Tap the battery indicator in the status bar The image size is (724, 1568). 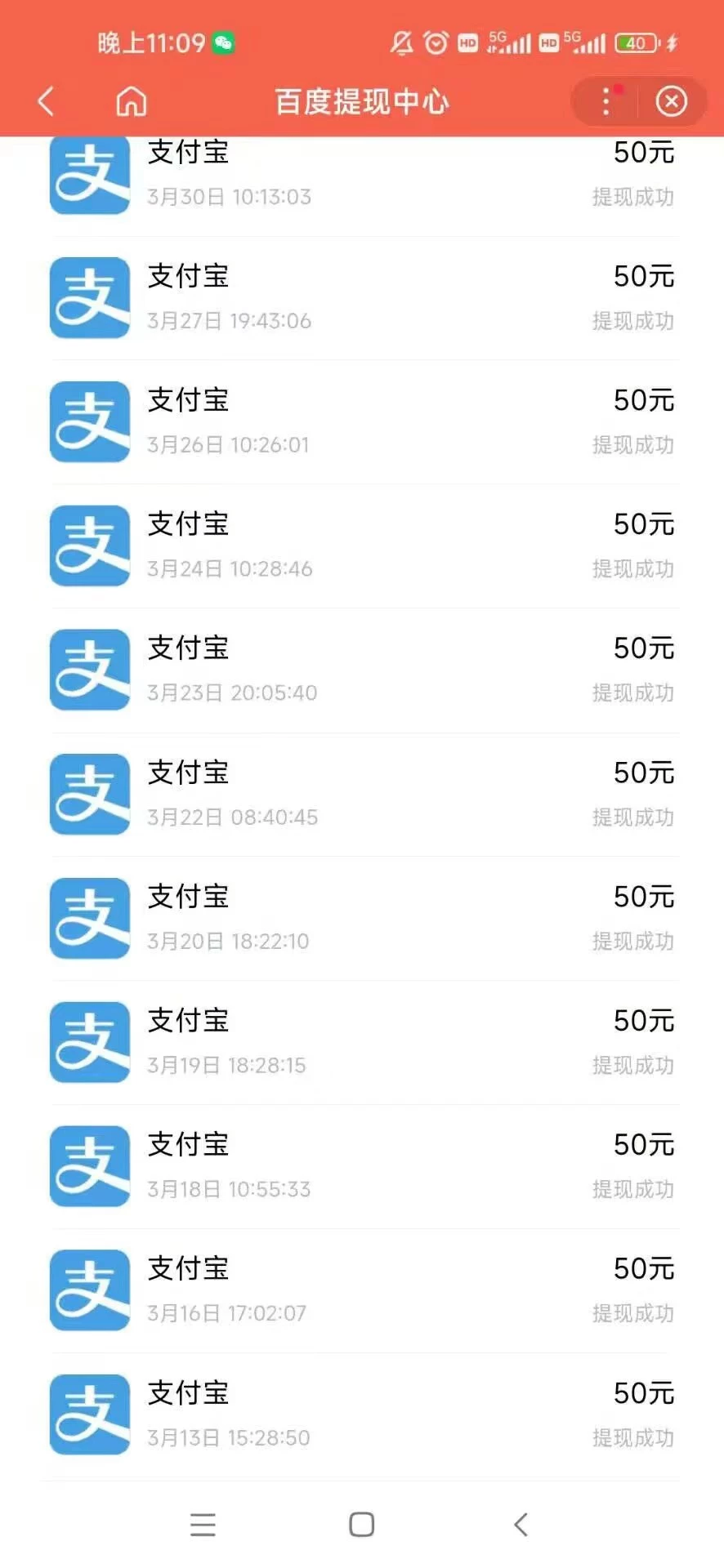634,42
